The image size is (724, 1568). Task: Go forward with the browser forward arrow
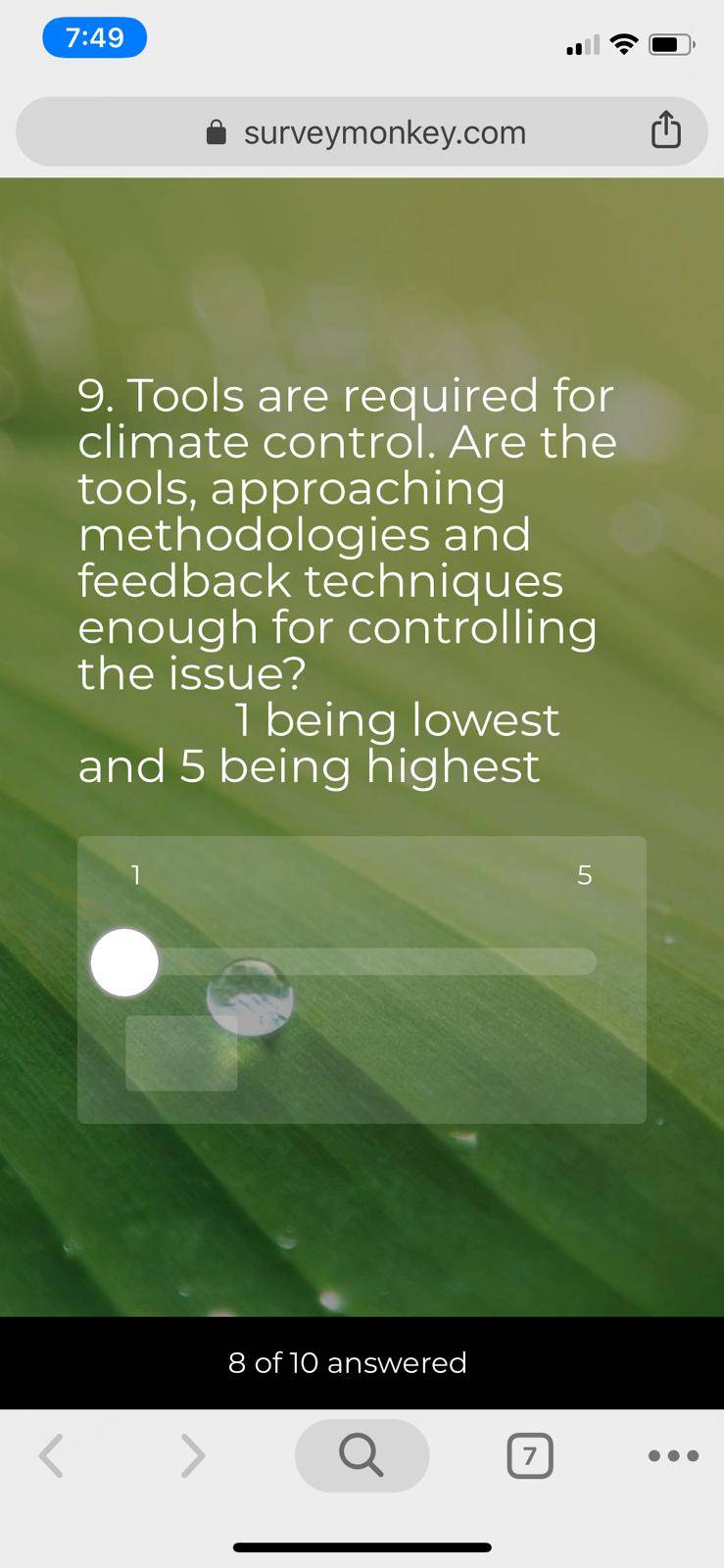193,1455
